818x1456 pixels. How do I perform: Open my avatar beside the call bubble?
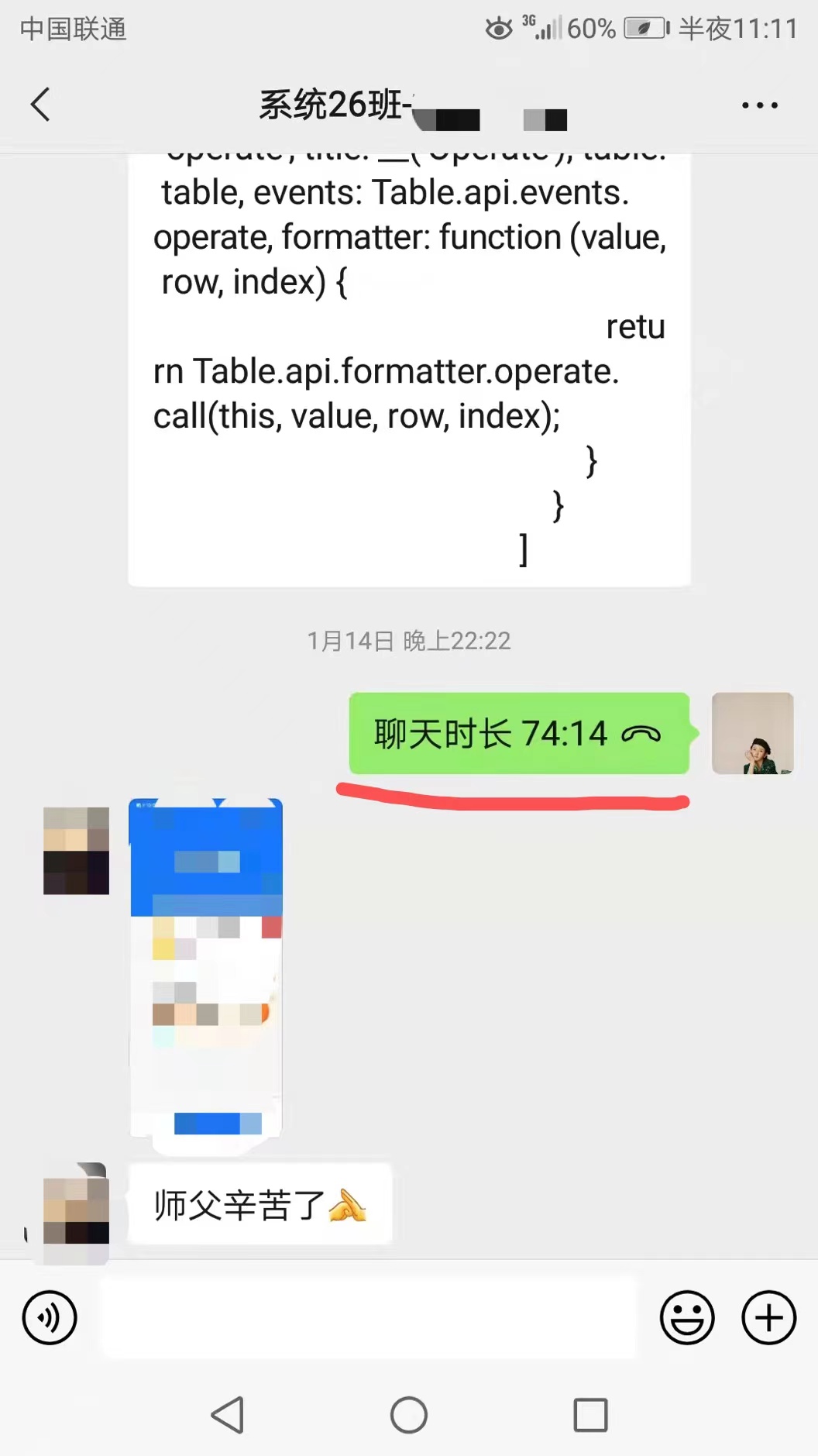[752, 733]
